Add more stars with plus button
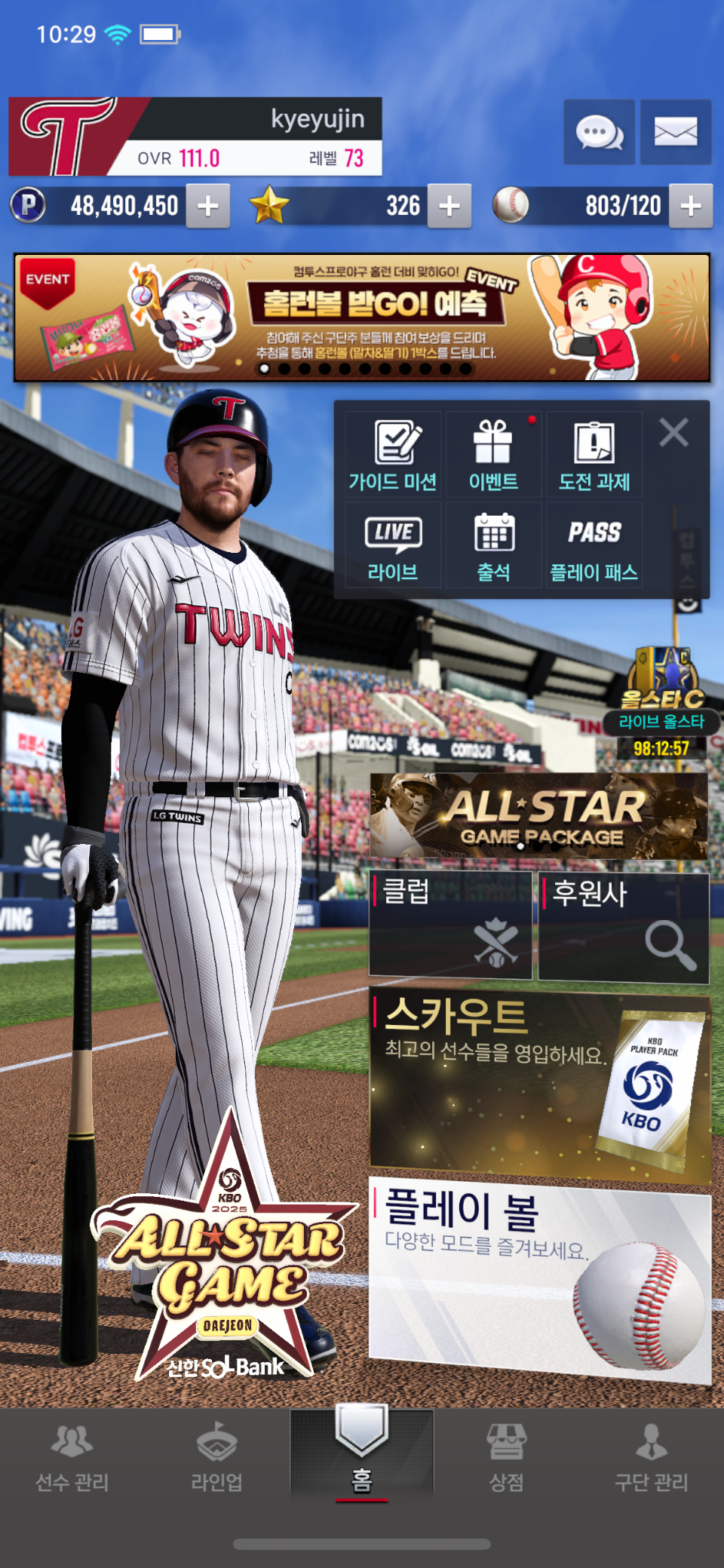The height and width of the screenshot is (1568, 724). pos(449,206)
